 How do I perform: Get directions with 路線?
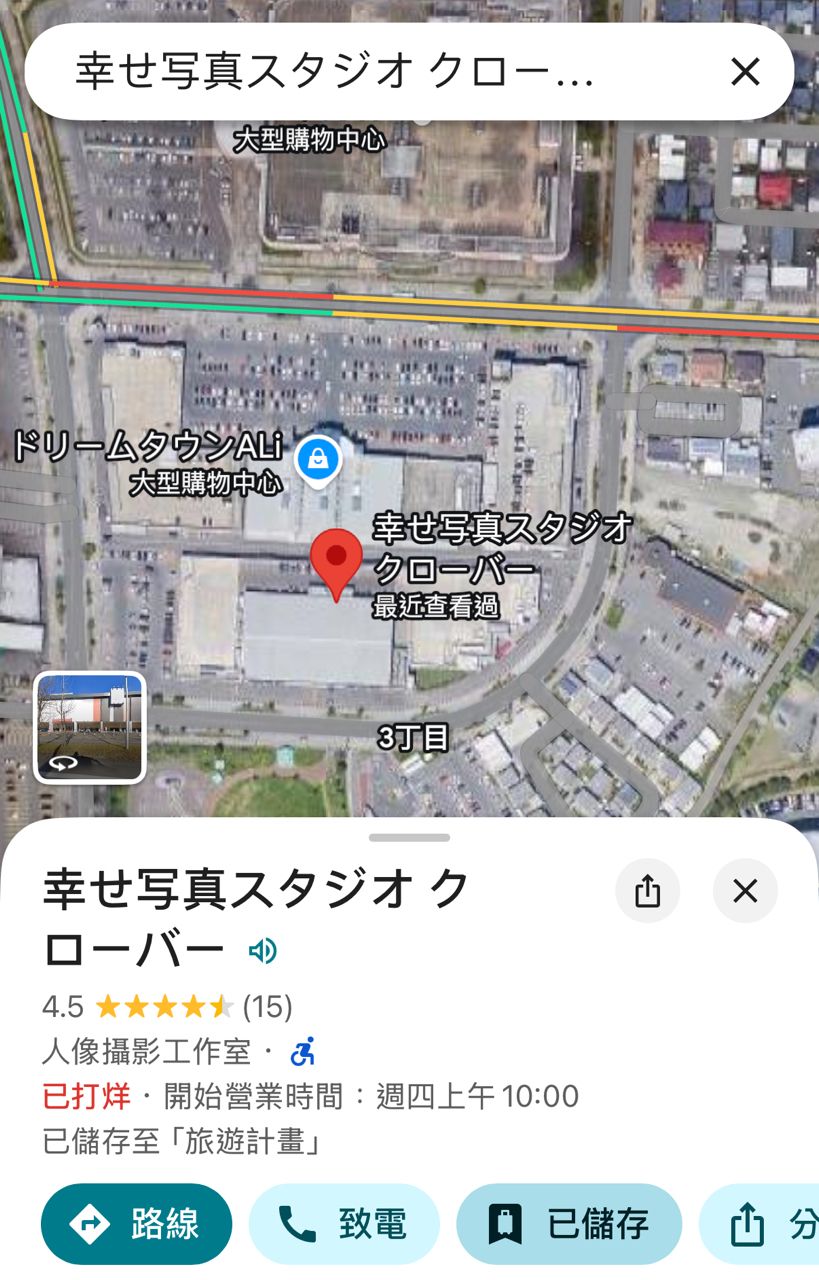[136, 1224]
